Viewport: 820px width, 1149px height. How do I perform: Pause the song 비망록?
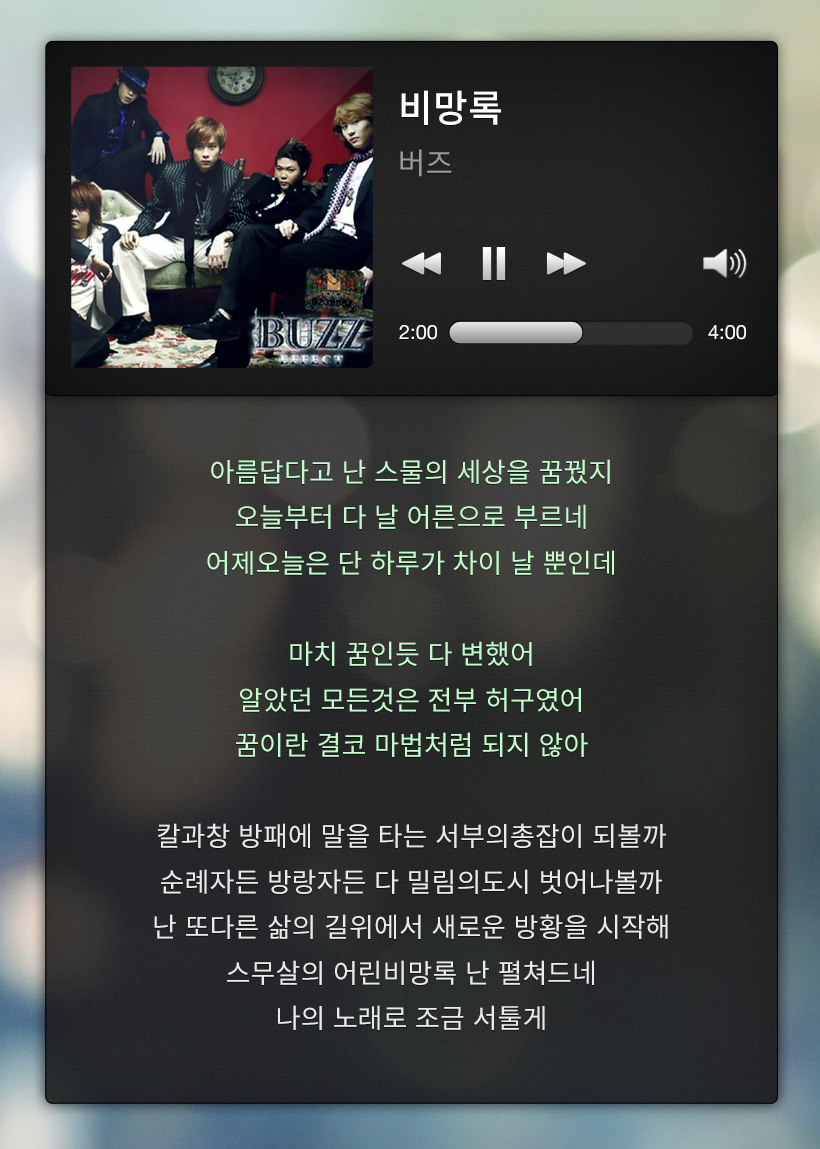tap(493, 264)
